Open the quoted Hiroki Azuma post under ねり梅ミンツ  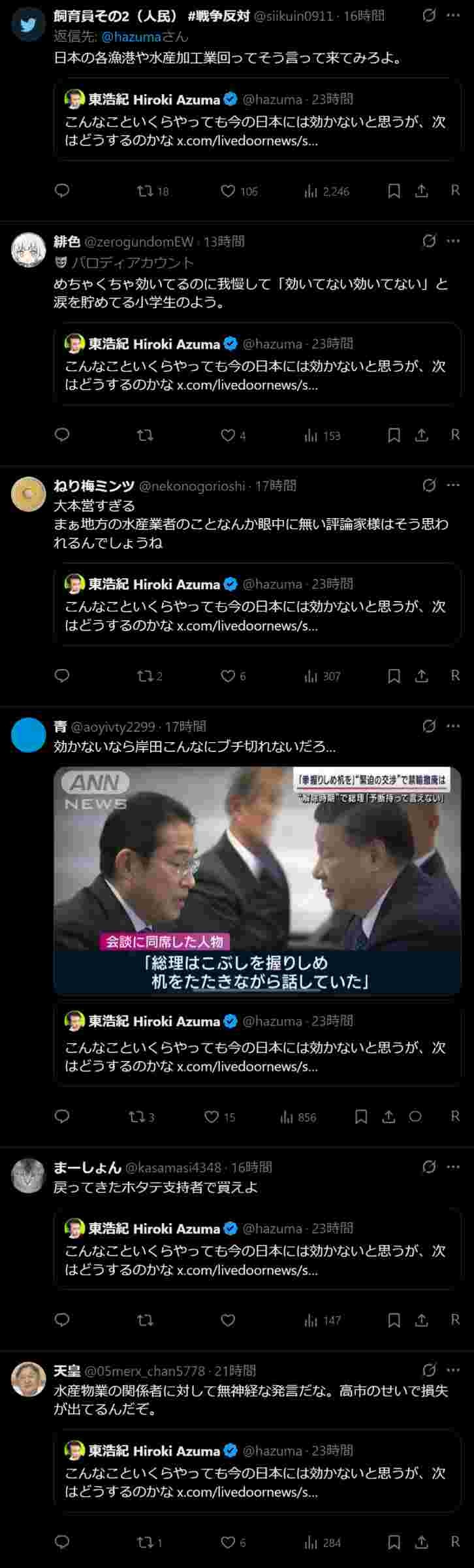tap(257, 604)
